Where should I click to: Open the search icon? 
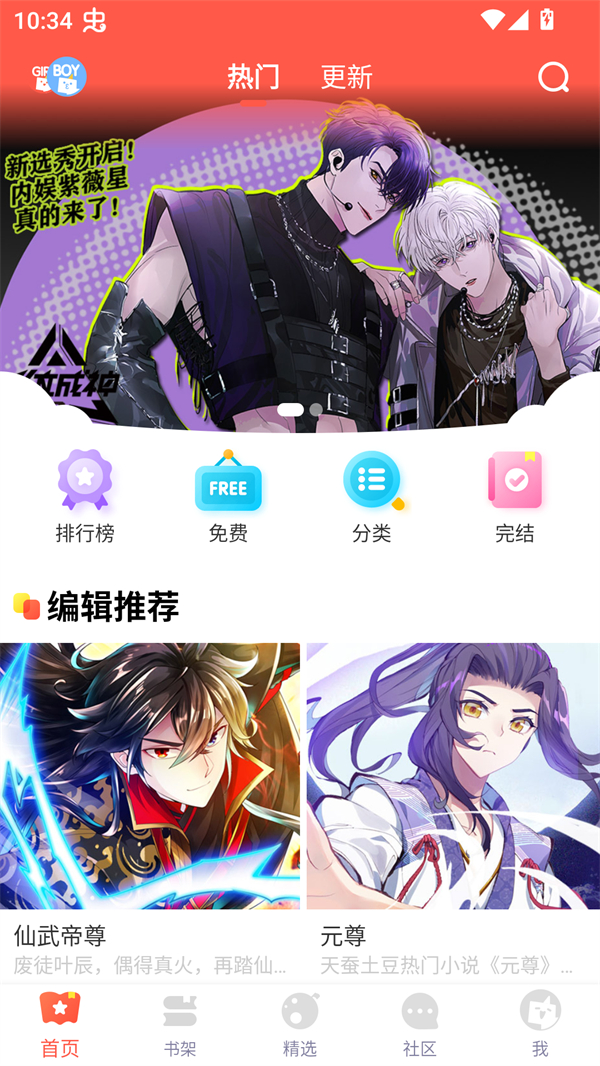coord(553,77)
